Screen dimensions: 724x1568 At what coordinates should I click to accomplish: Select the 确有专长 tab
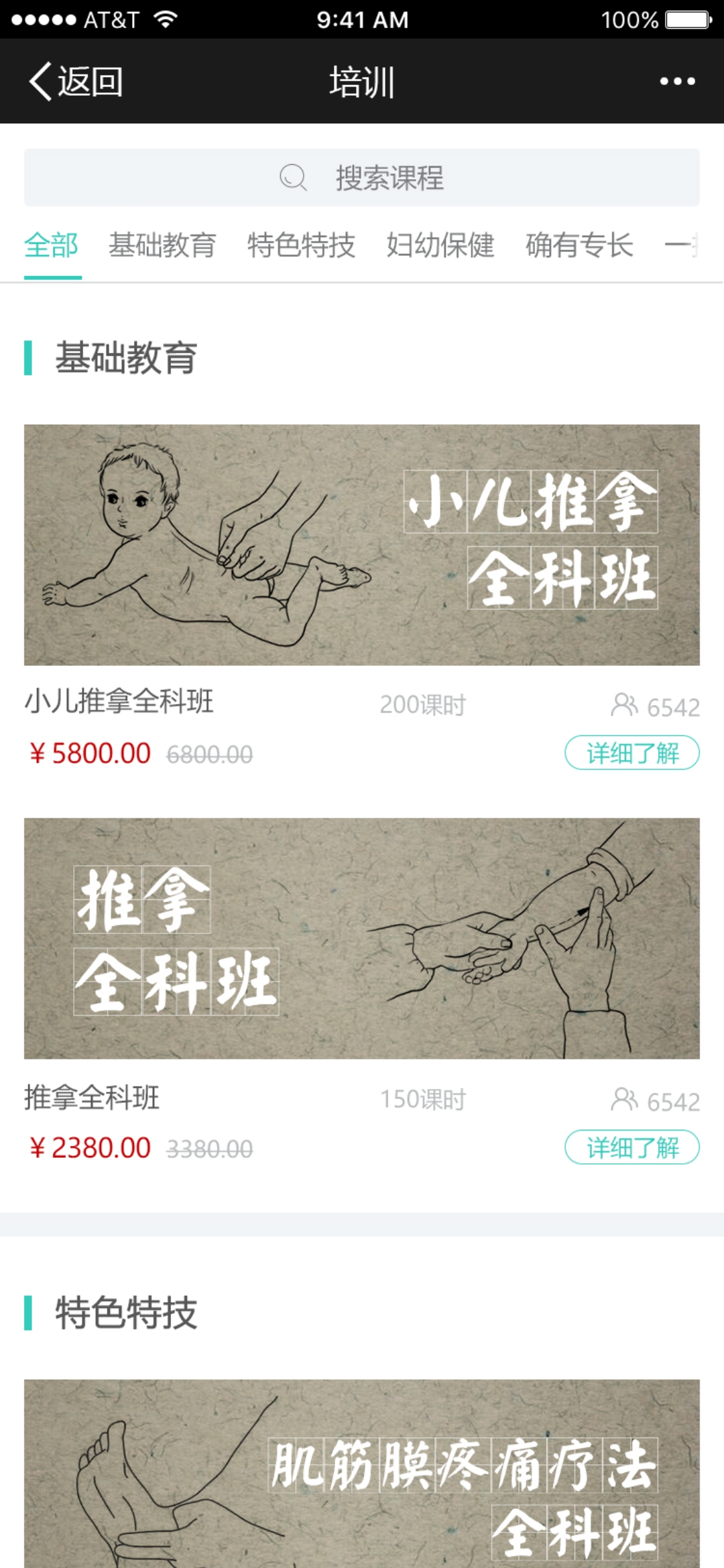tap(579, 246)
